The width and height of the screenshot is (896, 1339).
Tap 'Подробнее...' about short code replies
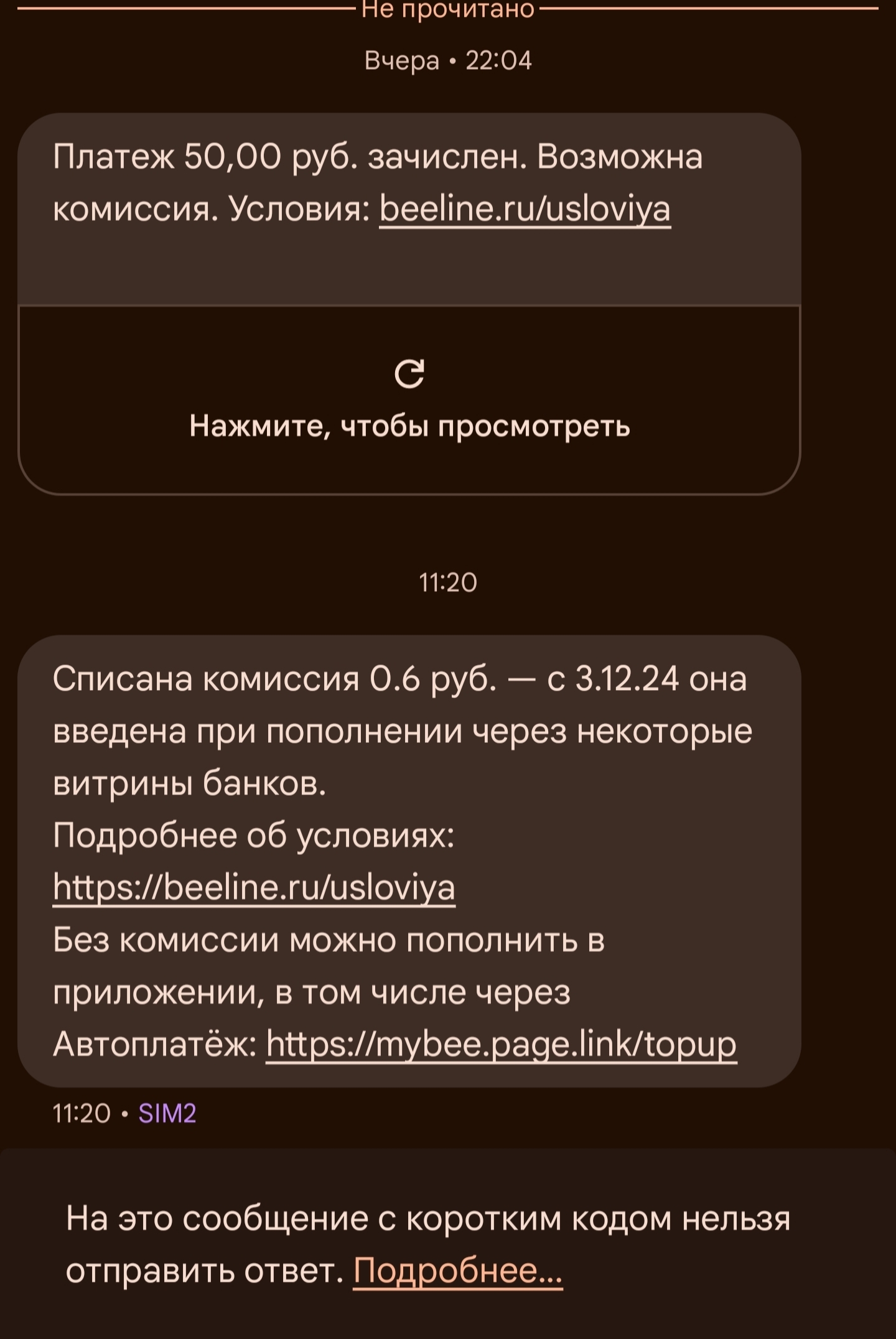point(457,1270)
